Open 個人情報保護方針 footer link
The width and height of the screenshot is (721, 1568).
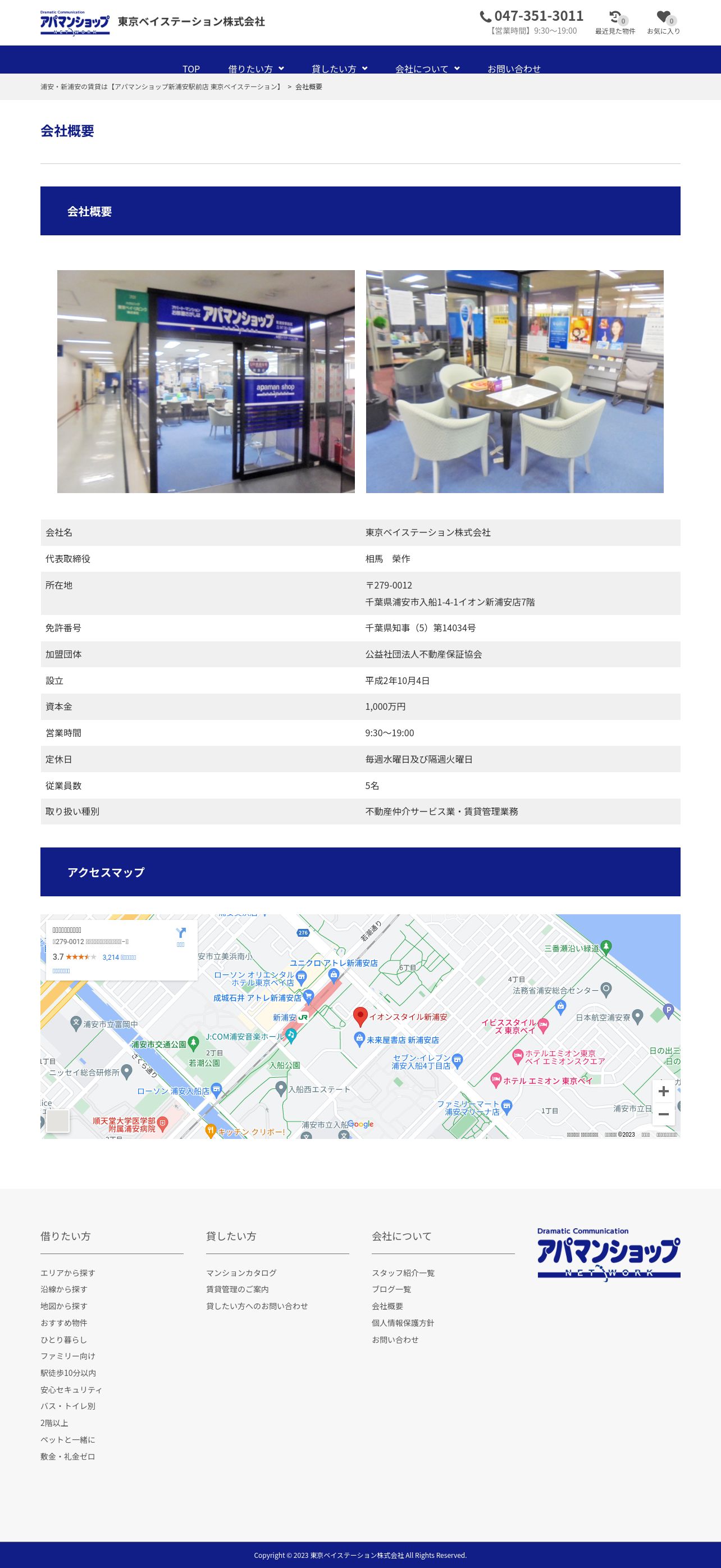[403, 1323]
